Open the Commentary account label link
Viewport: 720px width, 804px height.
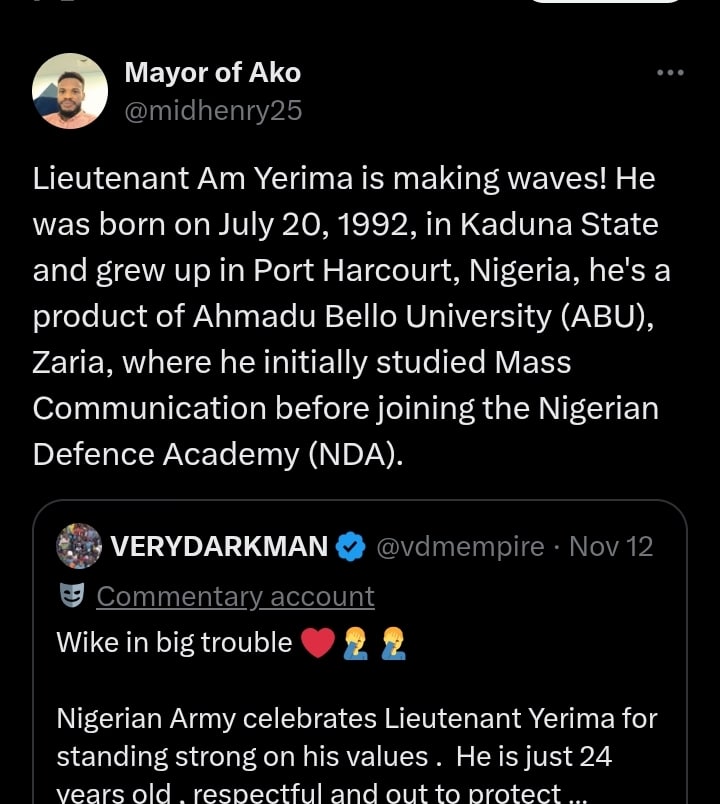pos(235,596)
